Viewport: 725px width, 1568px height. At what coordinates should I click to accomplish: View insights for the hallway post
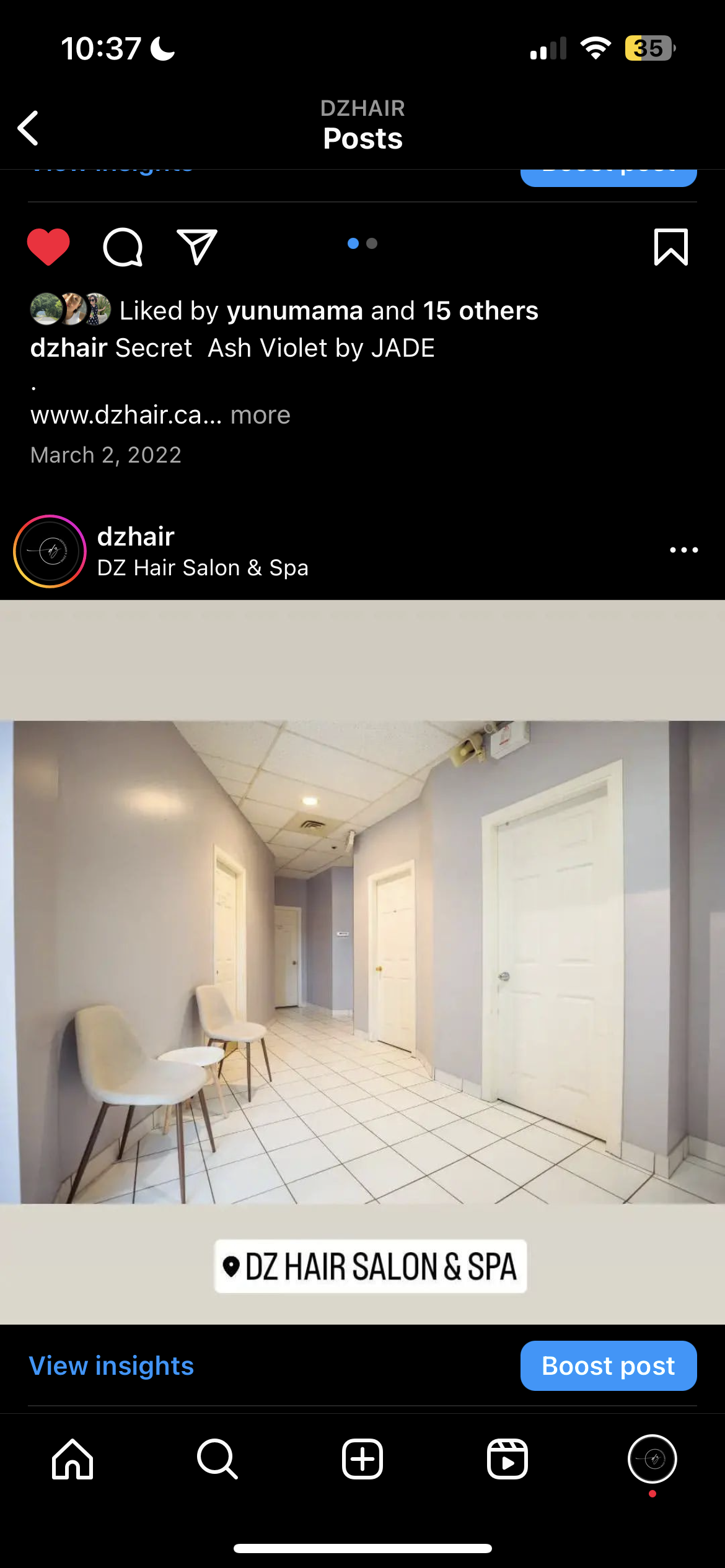tap(112, 1365)
